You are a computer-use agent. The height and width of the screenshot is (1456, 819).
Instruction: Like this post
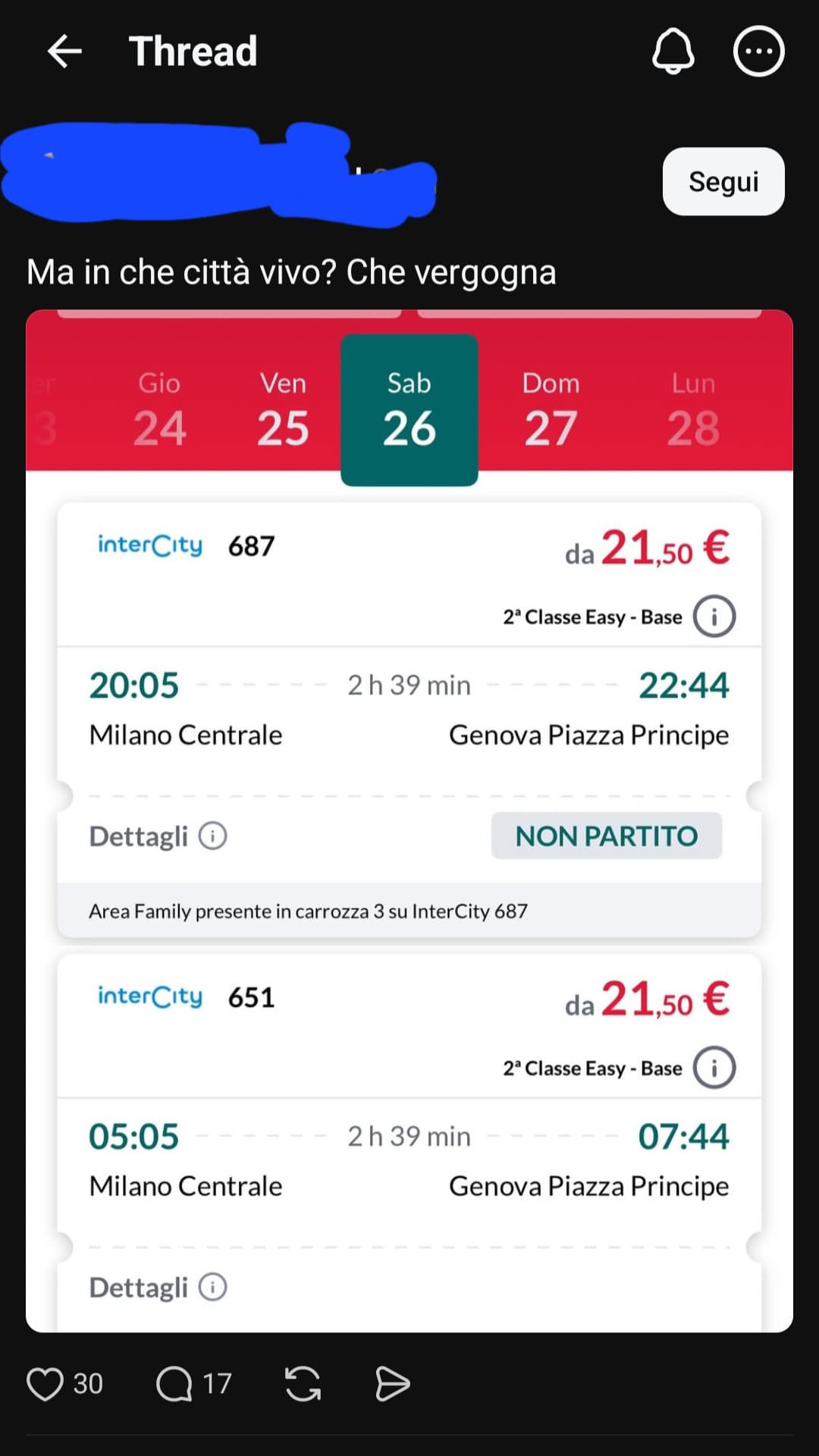coord(45,1384)
